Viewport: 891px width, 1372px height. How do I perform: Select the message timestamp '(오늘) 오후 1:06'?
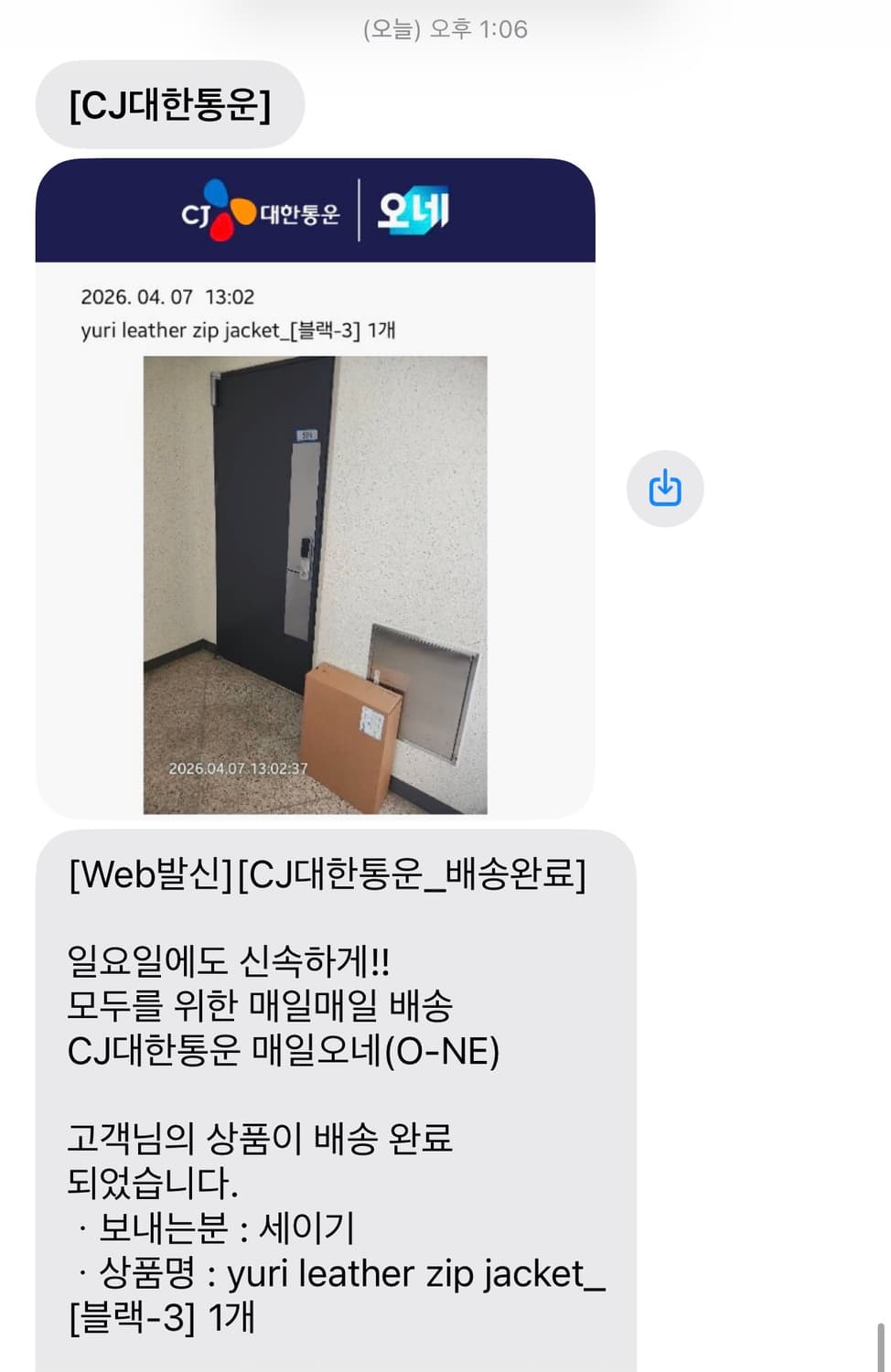[445, 28]
